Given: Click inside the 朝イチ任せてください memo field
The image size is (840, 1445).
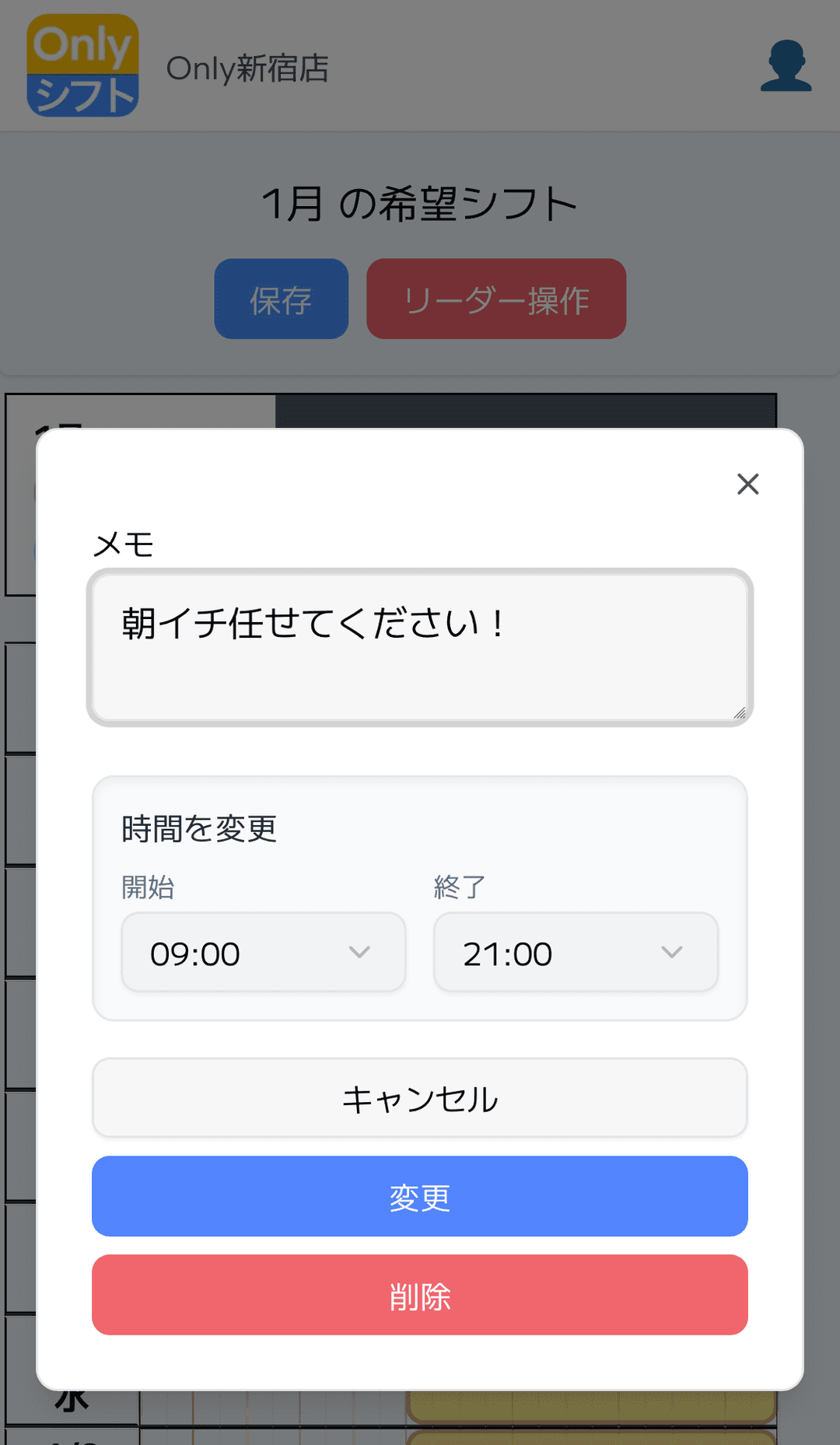Looking at the screenshot, I should tap(419, 646).
